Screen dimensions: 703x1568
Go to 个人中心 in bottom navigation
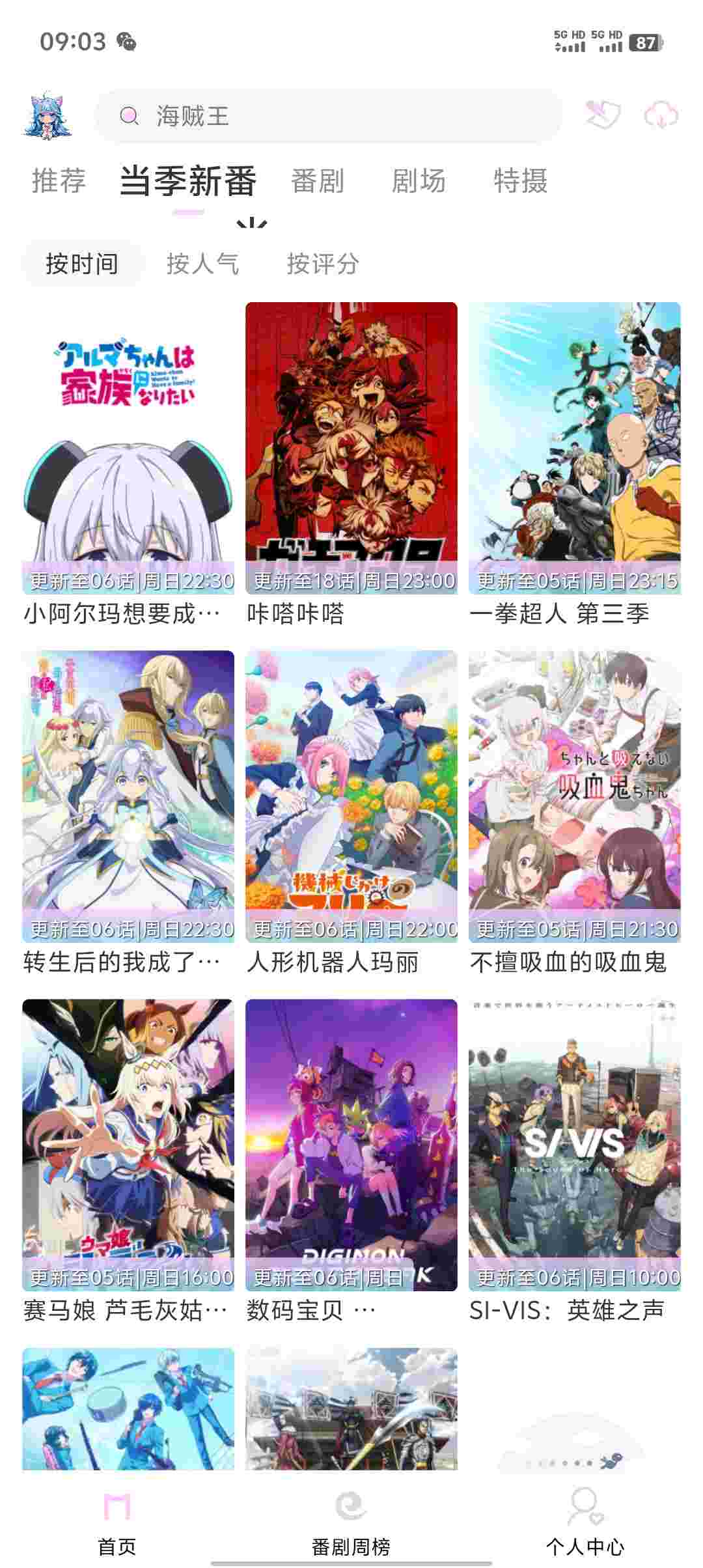pos(585,1521)
